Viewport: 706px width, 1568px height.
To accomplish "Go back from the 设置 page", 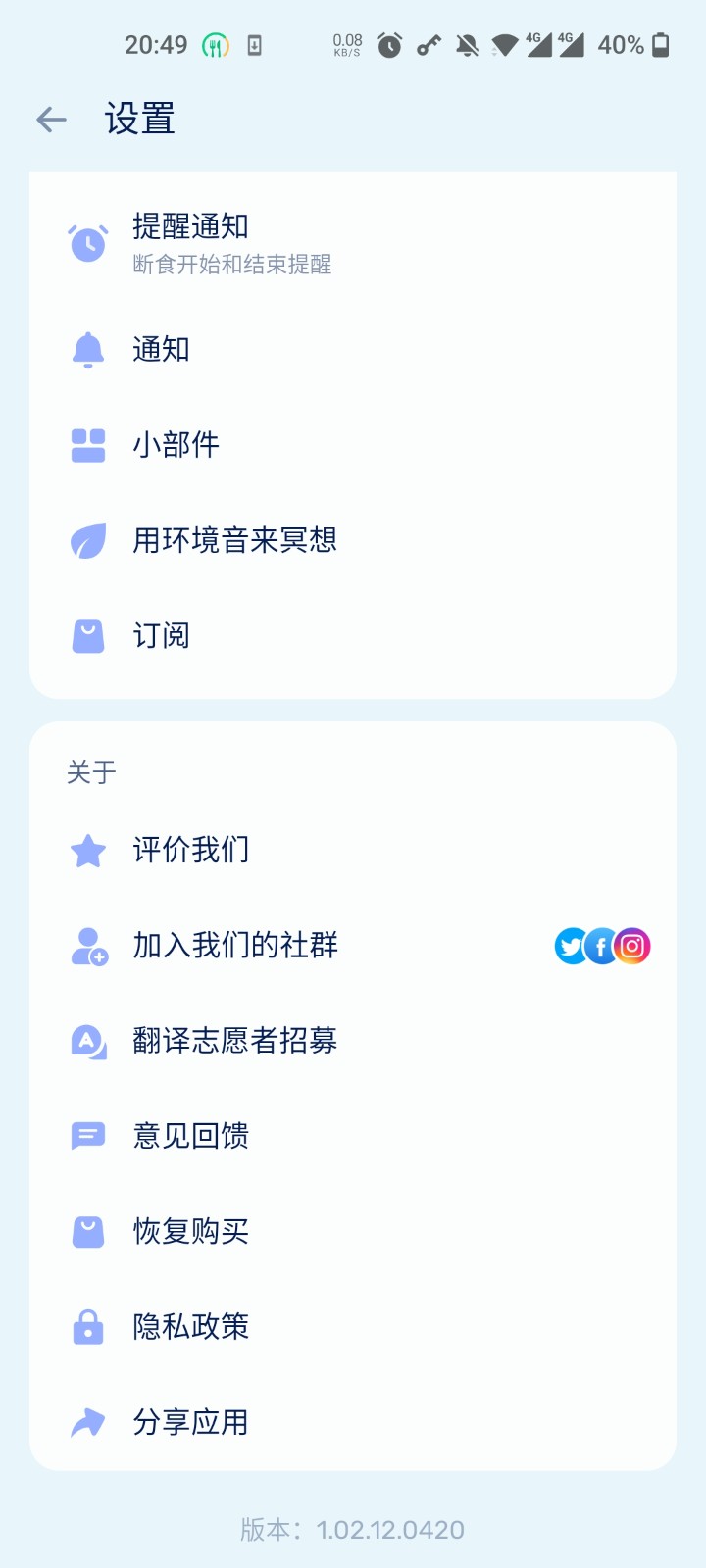I will pyautogui.click(x=51, y=120).
